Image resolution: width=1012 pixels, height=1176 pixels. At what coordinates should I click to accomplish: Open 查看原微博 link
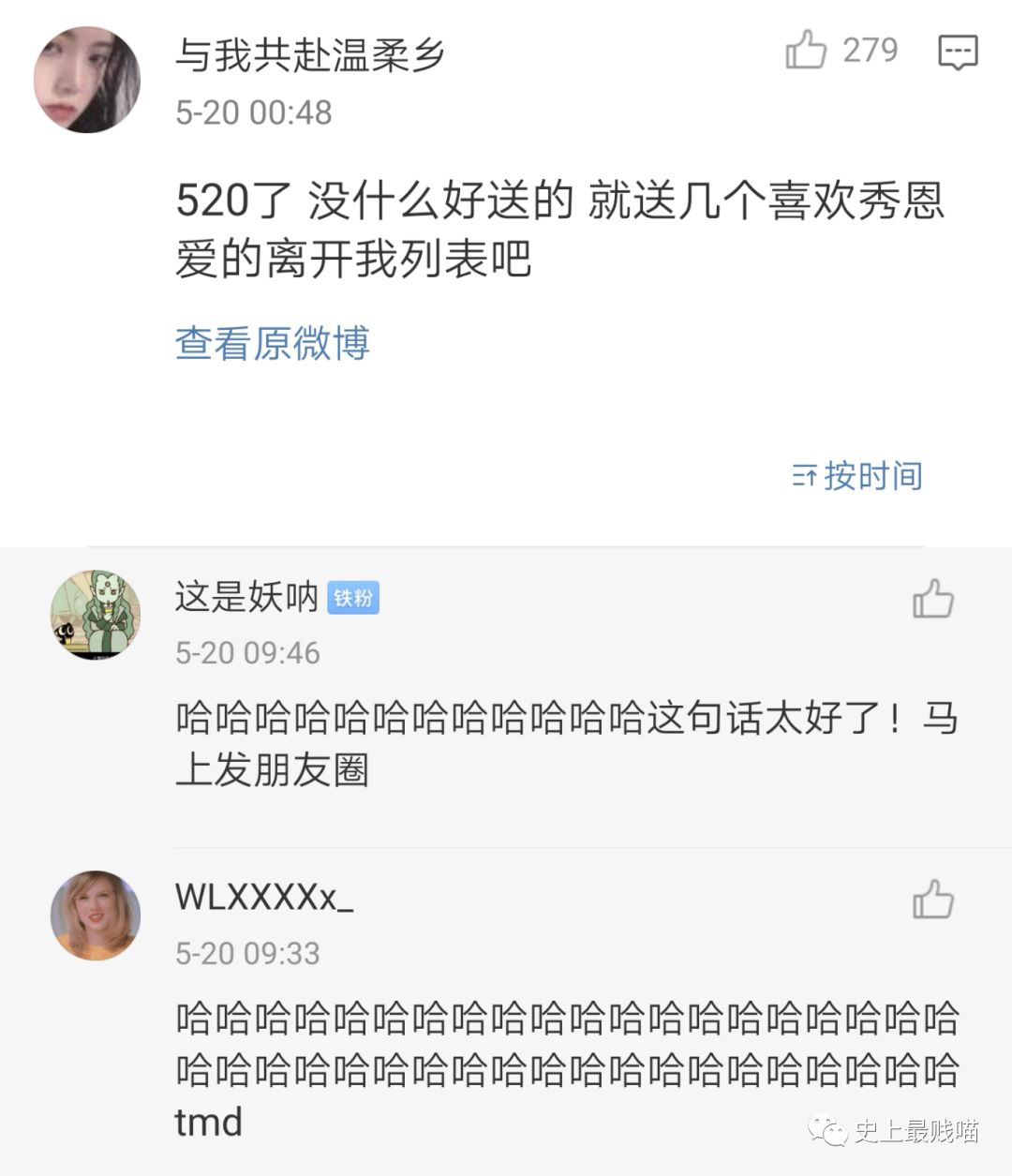[x=270, y=345]
